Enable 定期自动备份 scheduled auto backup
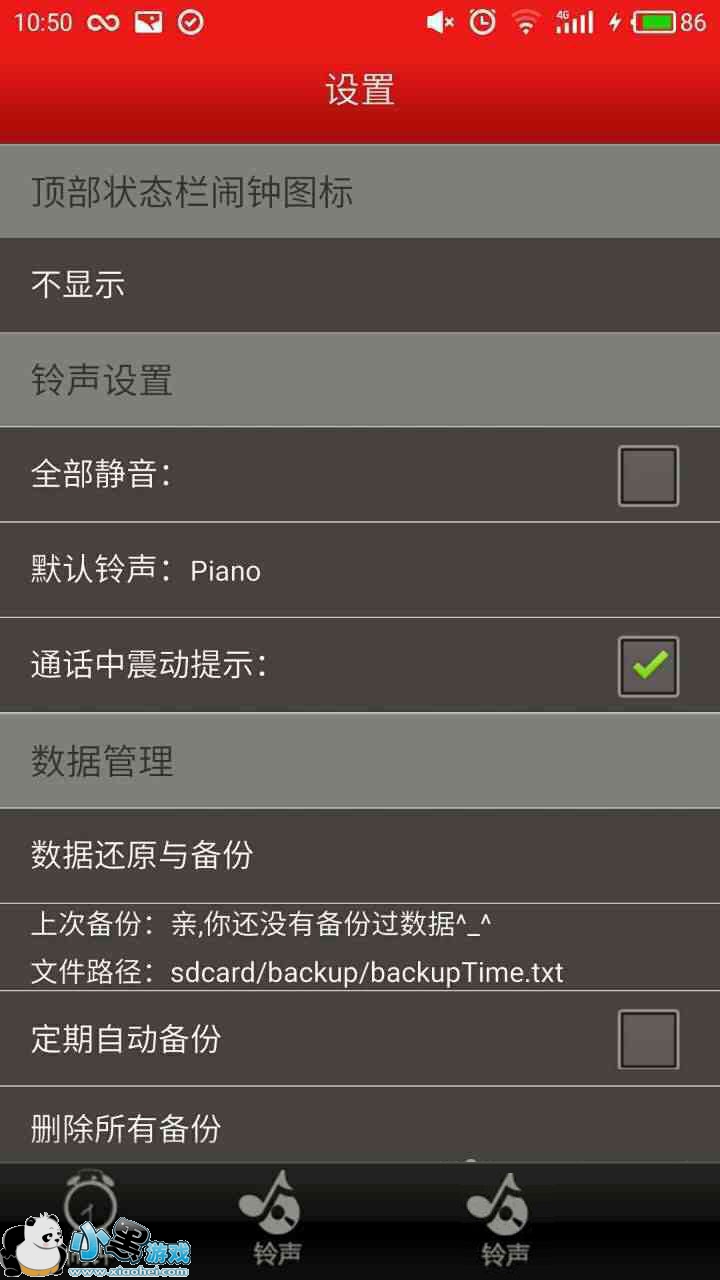 click(648, 1039)
